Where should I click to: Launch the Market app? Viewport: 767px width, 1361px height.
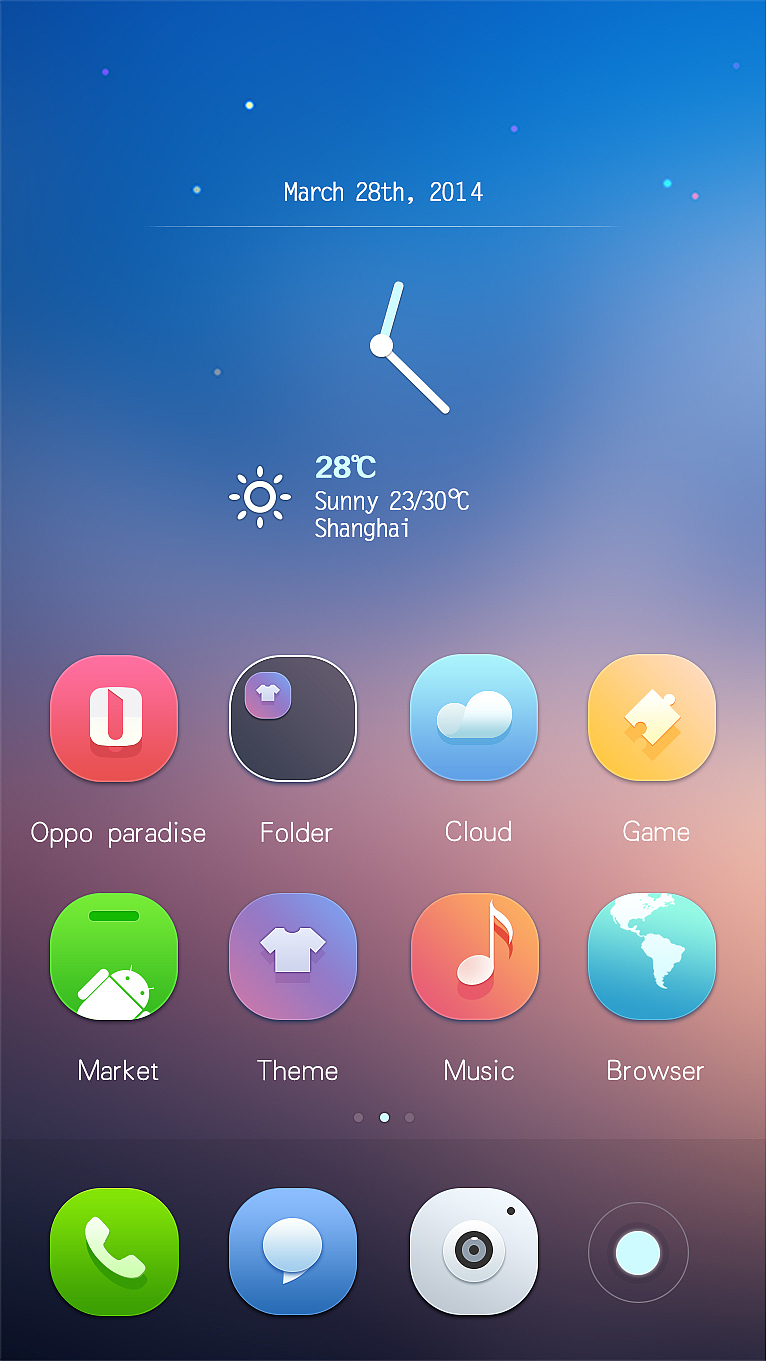pos(114,957)
